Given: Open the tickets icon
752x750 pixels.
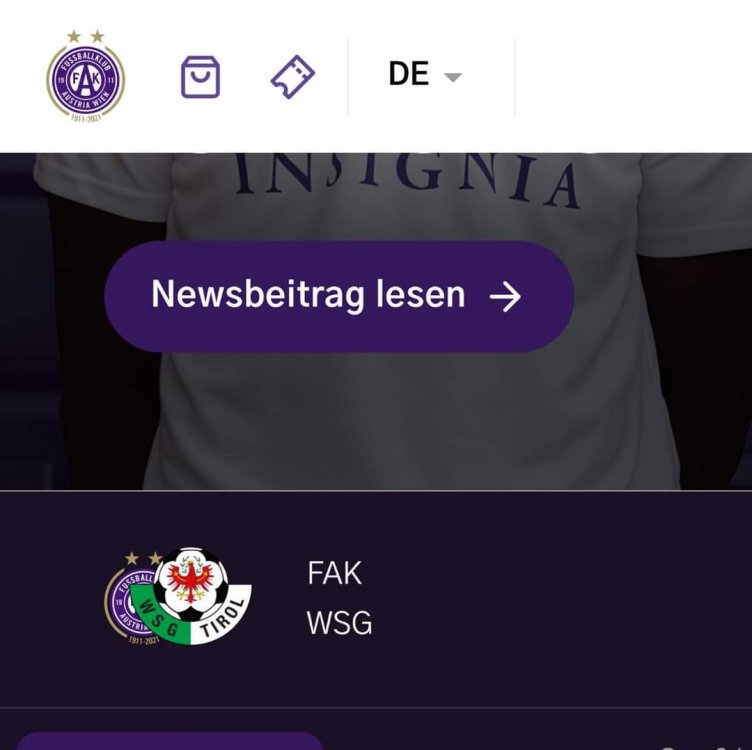Looking at the screenshot, I should coord(293,77).
